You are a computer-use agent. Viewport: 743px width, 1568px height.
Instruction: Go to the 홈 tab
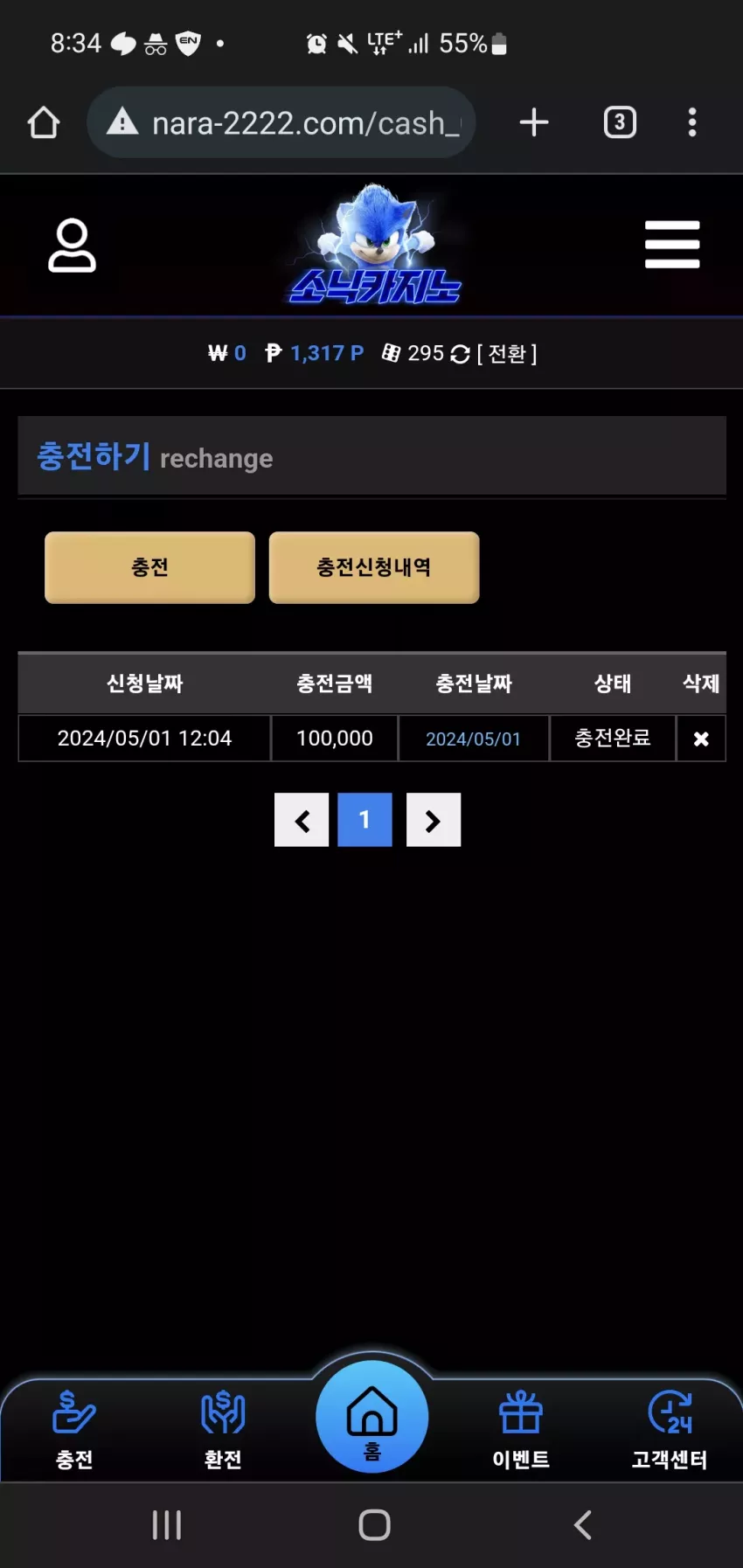tap(372, 1418)
